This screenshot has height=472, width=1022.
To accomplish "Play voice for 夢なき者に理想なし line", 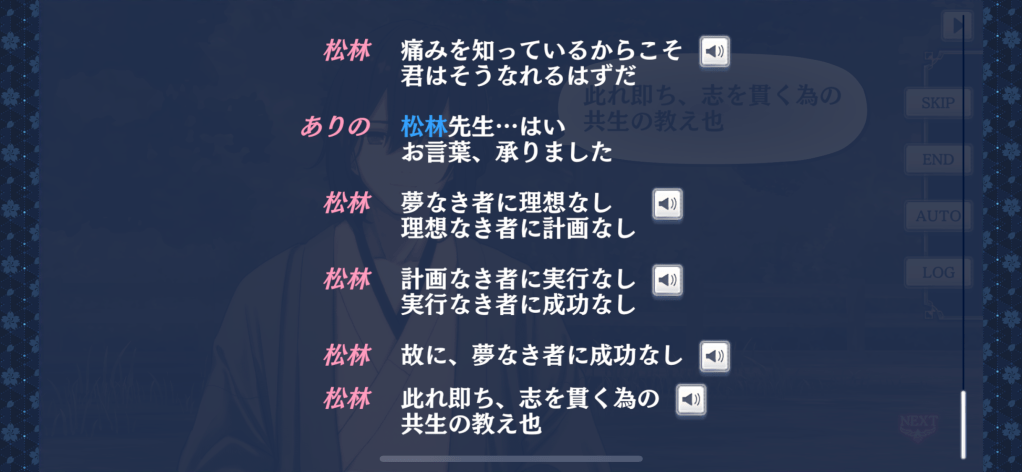I will coord(667,204).
